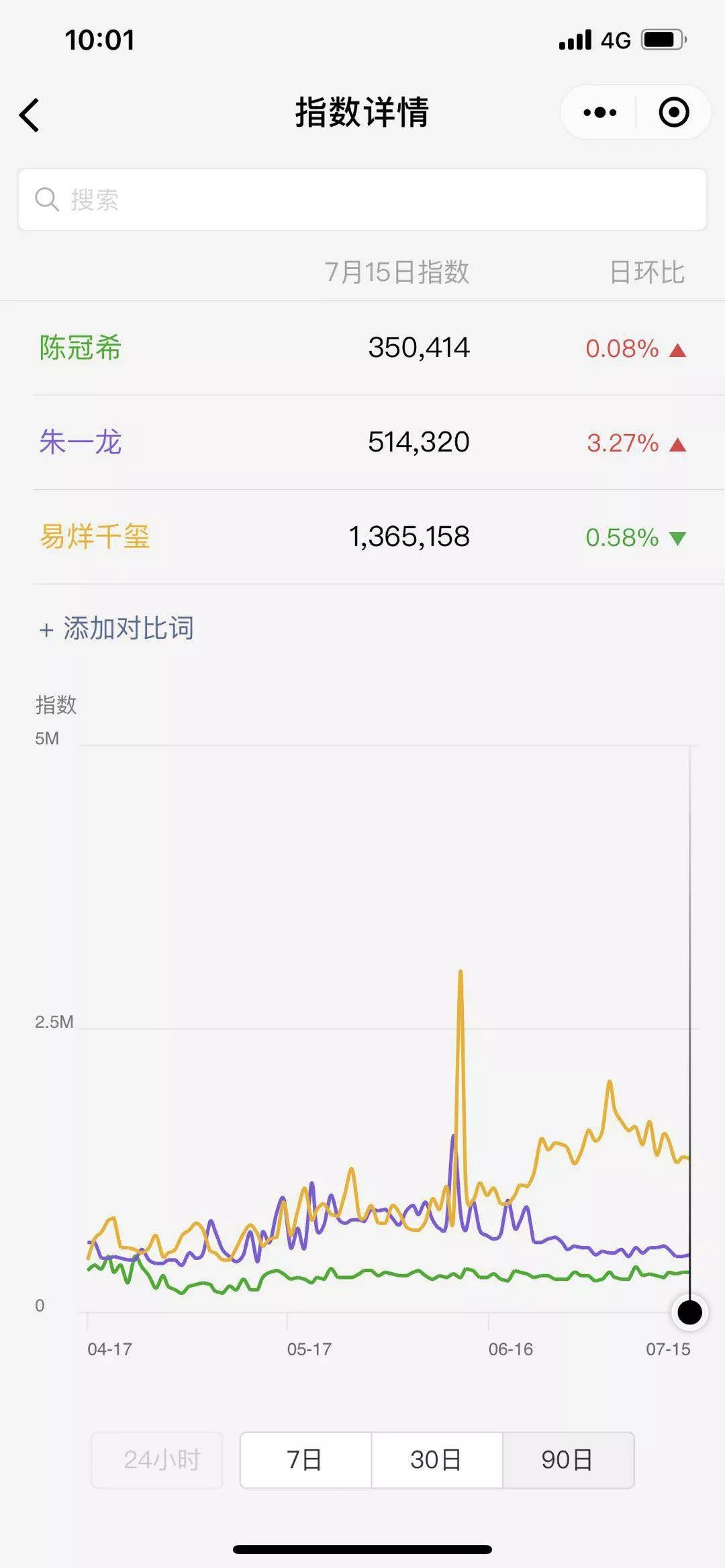Close the mini program via the circle icon

[x=674, y=112]
